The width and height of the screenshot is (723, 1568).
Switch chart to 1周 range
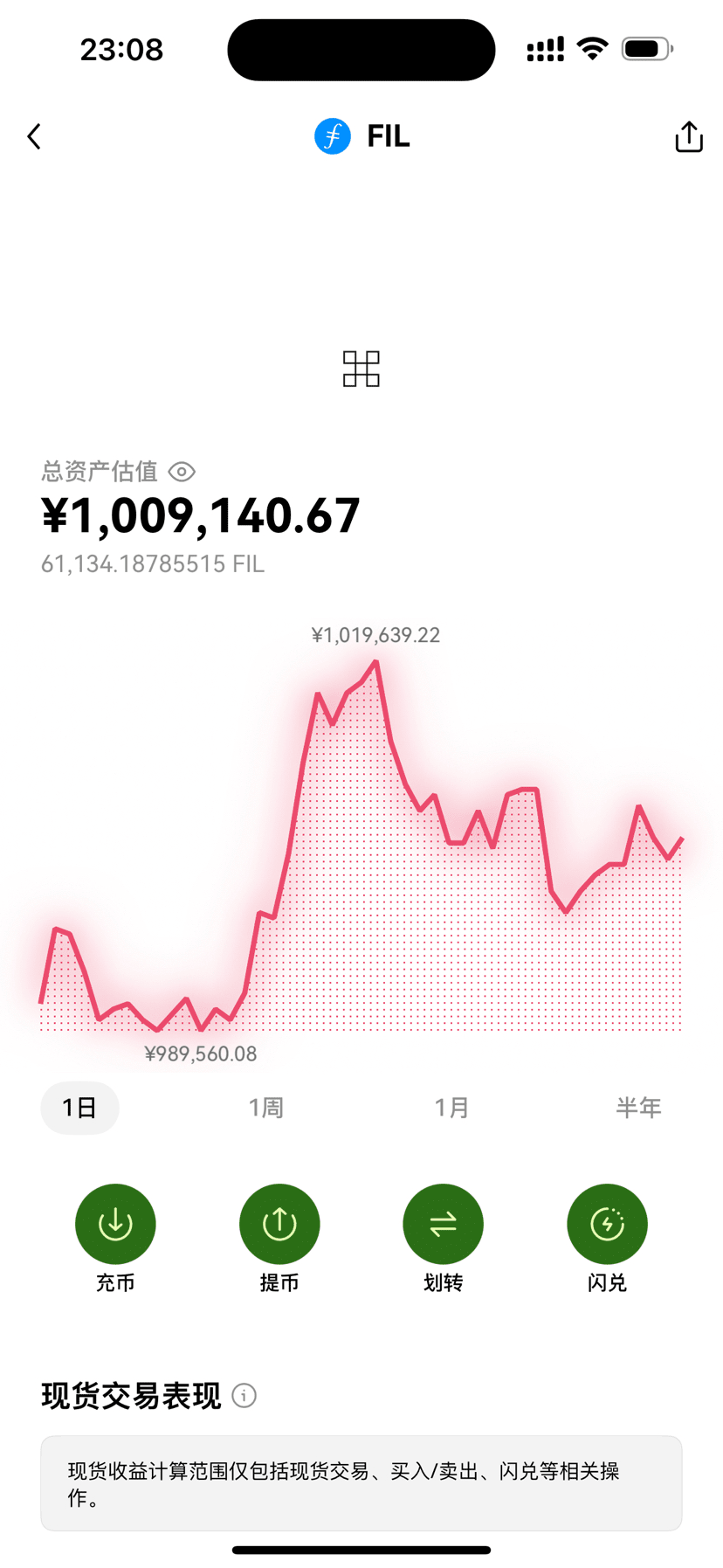[265, 1108]
